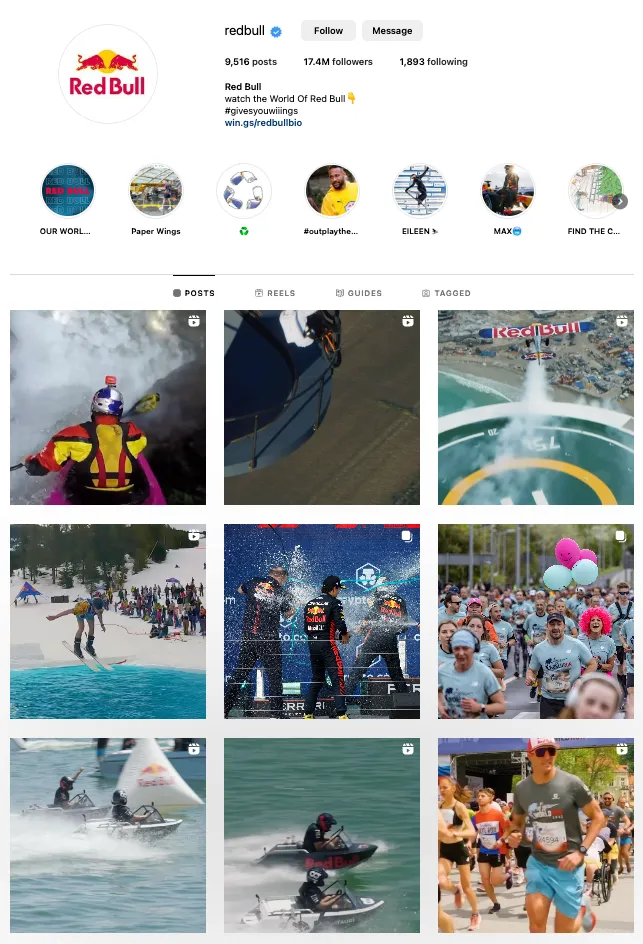Open the plane over helipad post
The image size is (643, 944).
pos(535,407)
